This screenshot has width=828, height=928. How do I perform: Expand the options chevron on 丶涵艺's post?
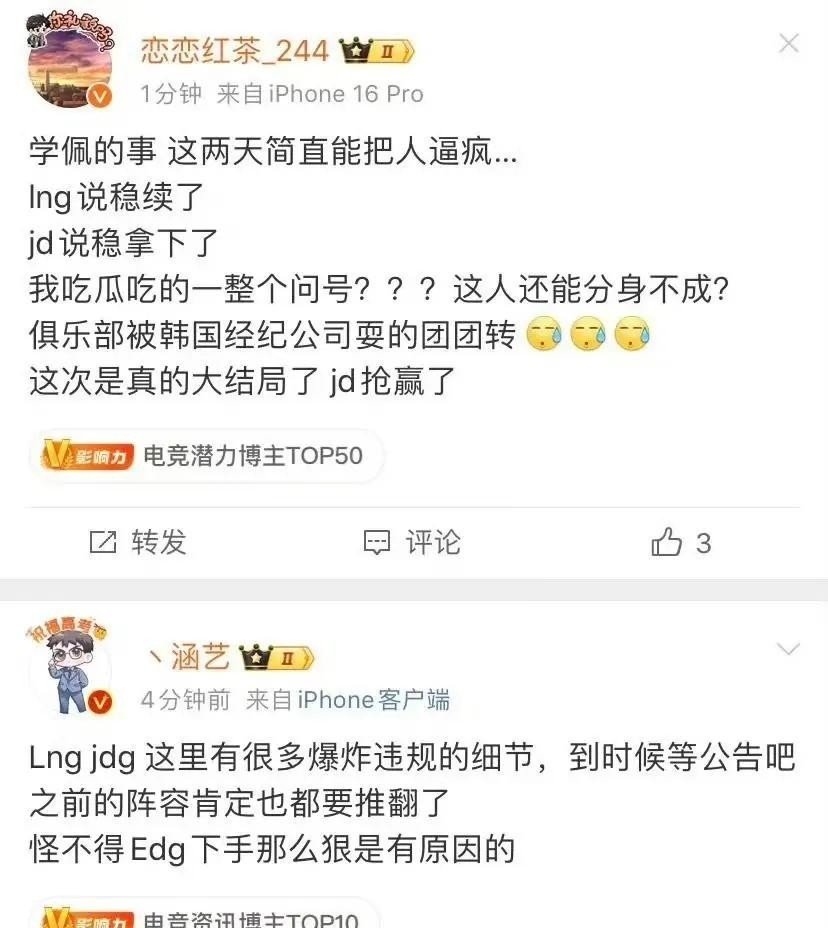[x=789, y=650]
